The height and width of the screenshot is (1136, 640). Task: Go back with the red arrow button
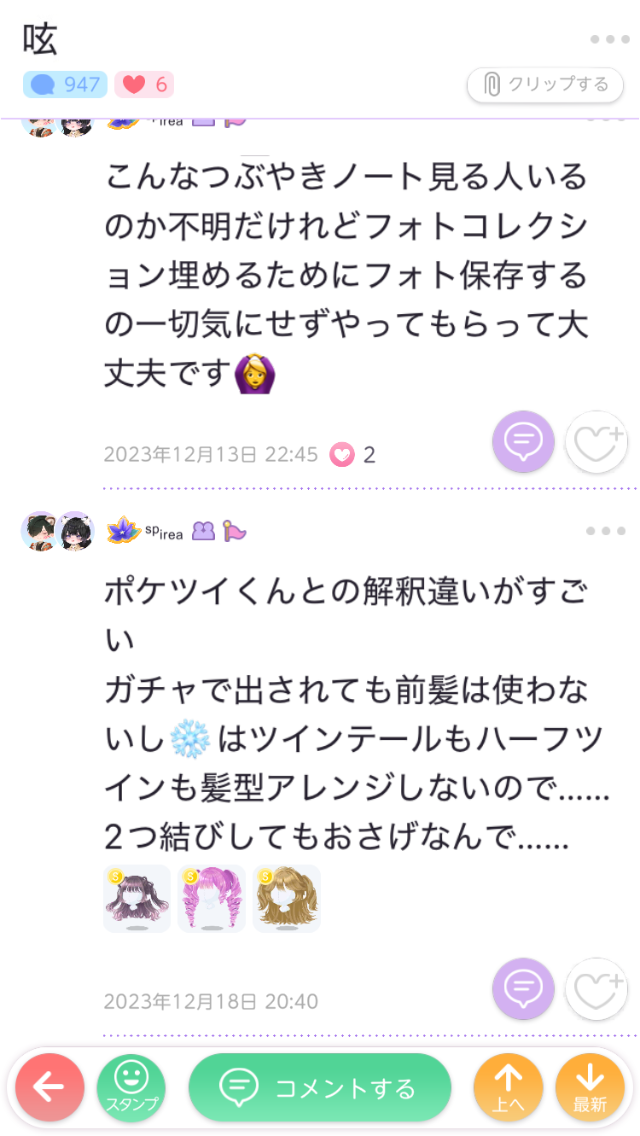(x=50, y=1087)
